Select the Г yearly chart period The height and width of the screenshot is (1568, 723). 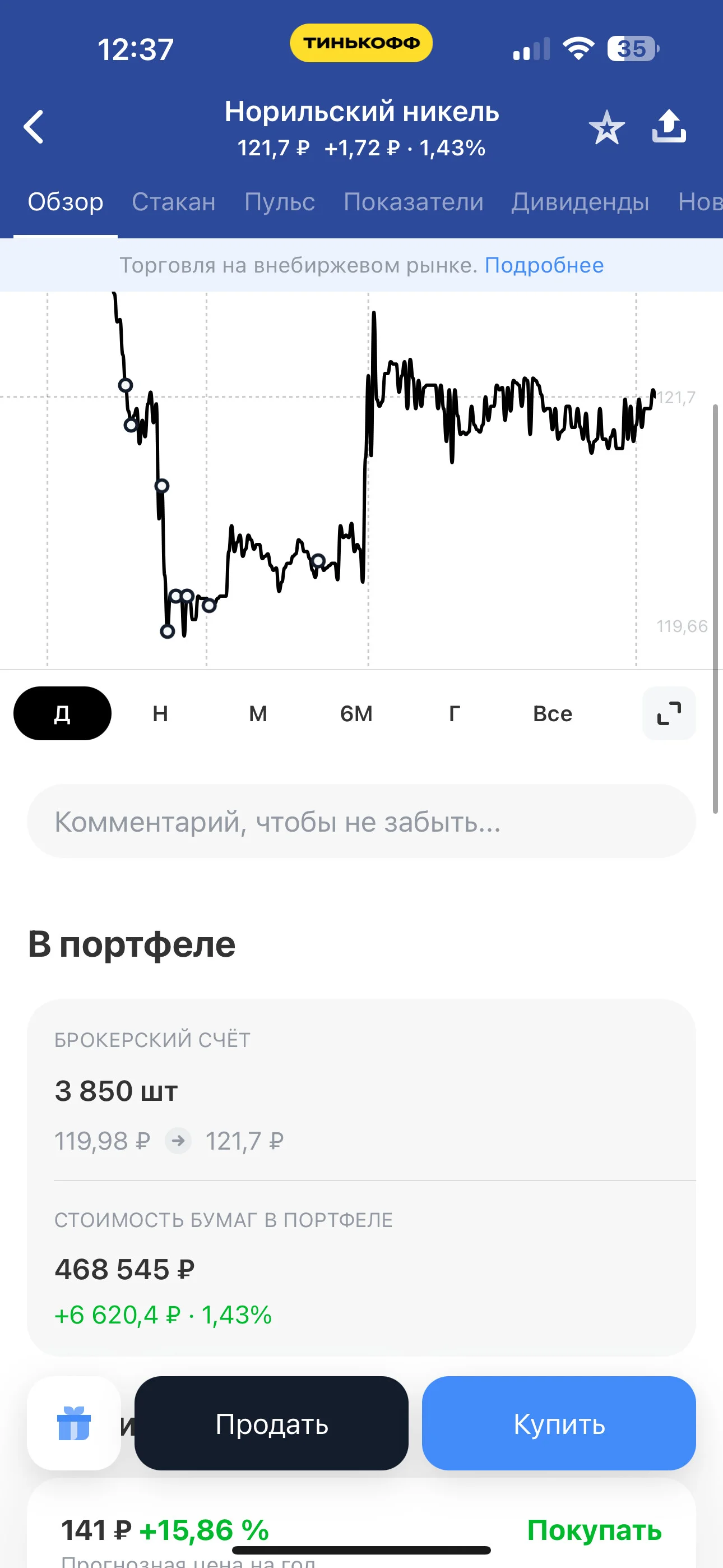tap(454, 713)
